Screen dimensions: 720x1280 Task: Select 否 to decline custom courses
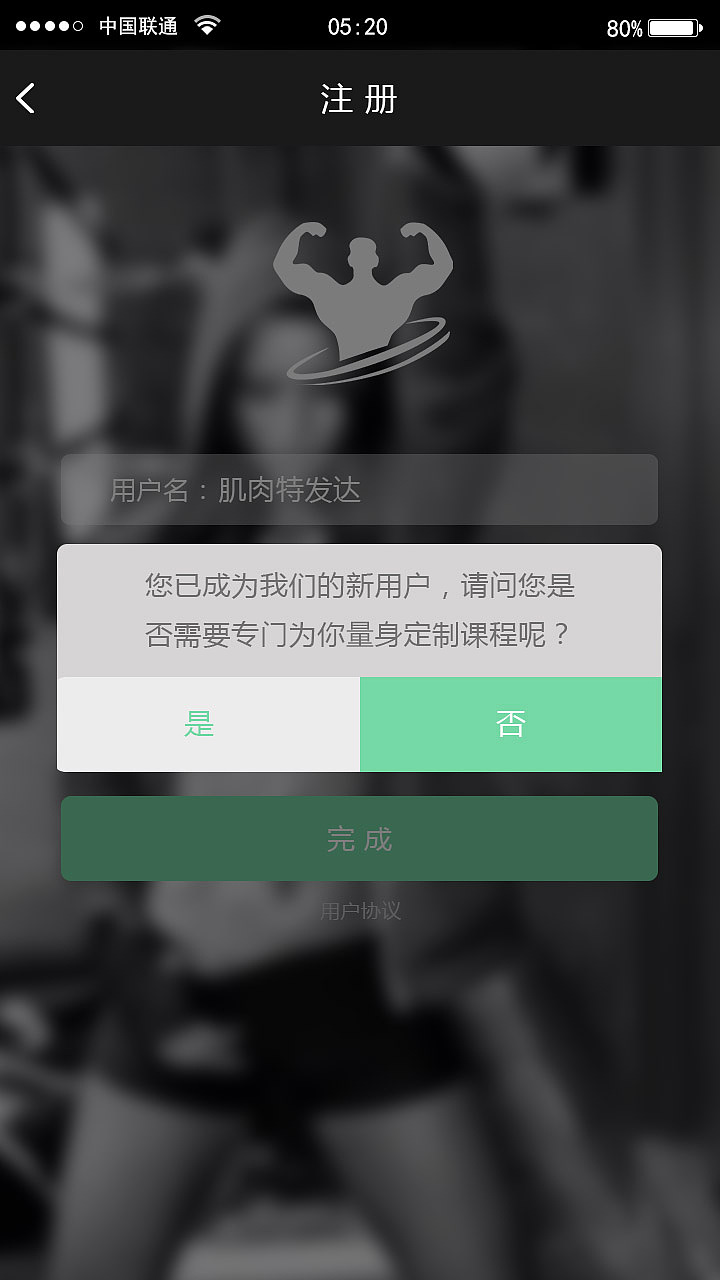pyautogui.click(x=510, y=724)
